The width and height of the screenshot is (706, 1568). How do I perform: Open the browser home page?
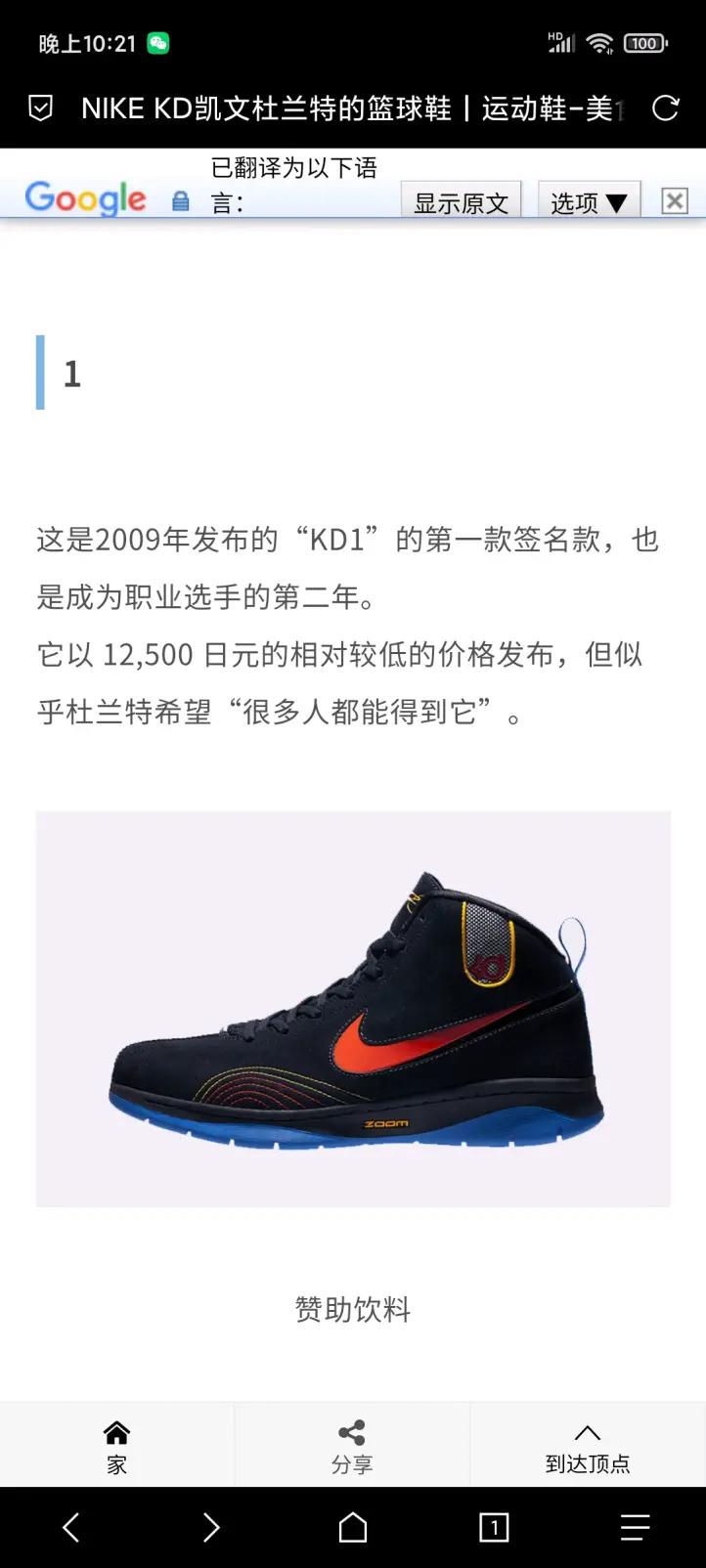pos(353,1527)
